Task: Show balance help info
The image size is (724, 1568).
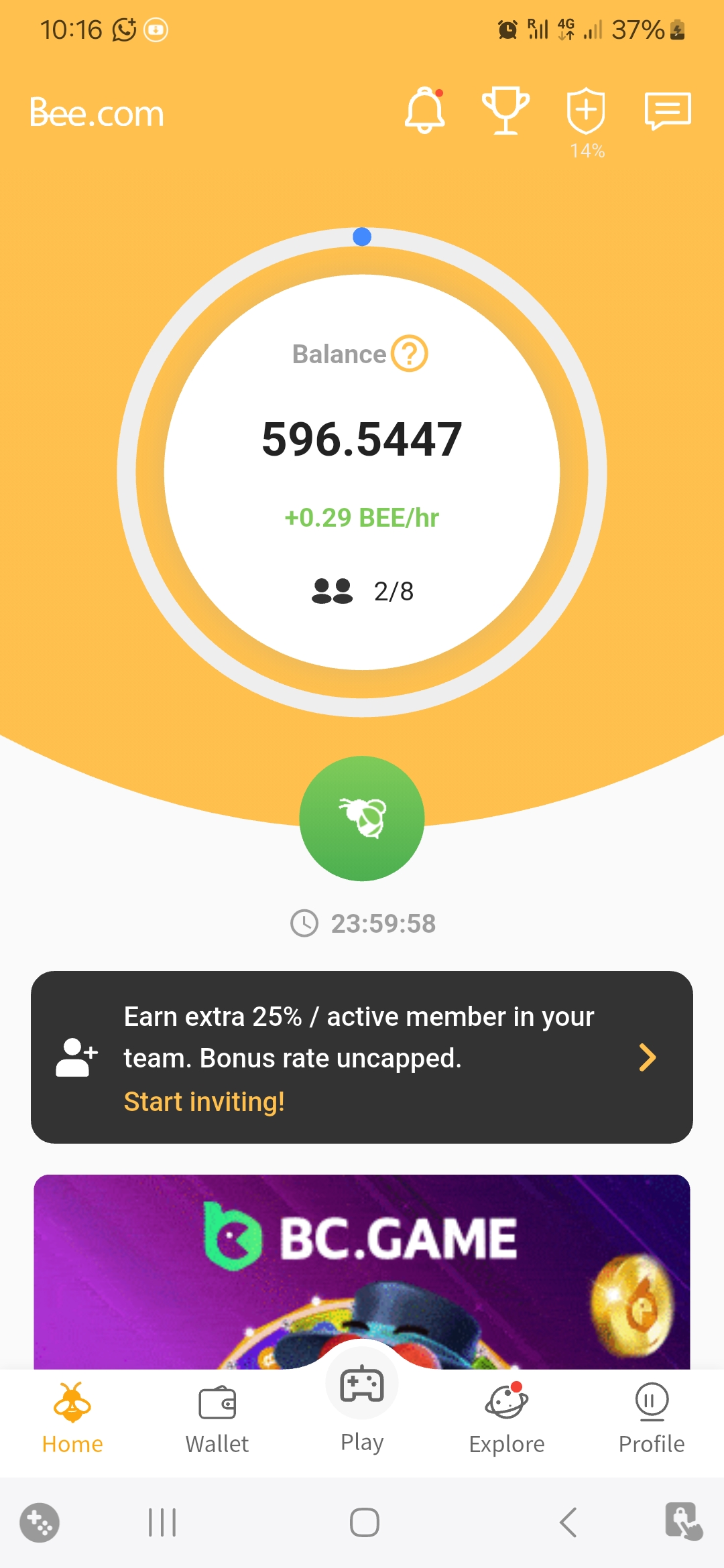Action: [410, 353]
